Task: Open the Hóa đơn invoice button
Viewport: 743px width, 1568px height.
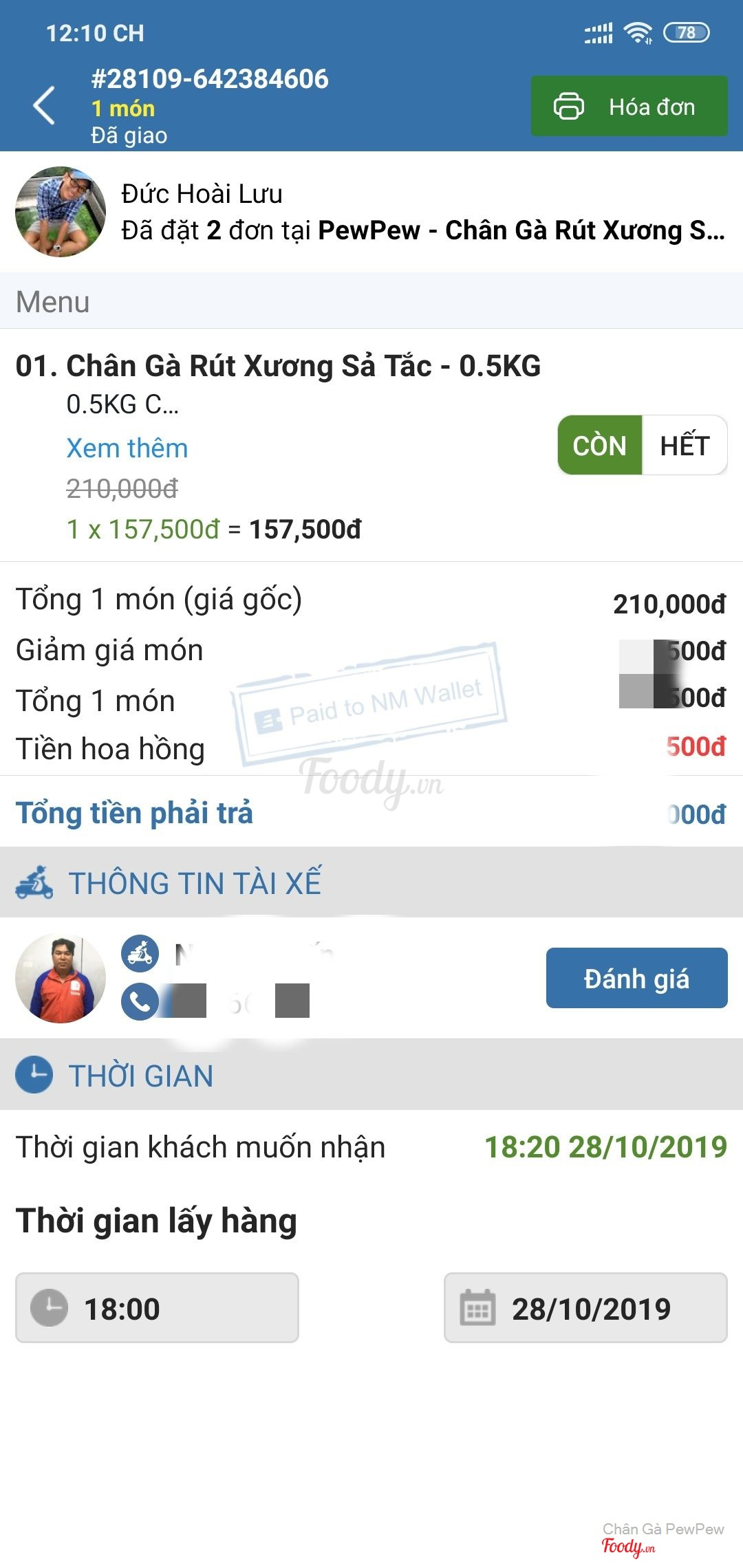Action: [629, 107]
